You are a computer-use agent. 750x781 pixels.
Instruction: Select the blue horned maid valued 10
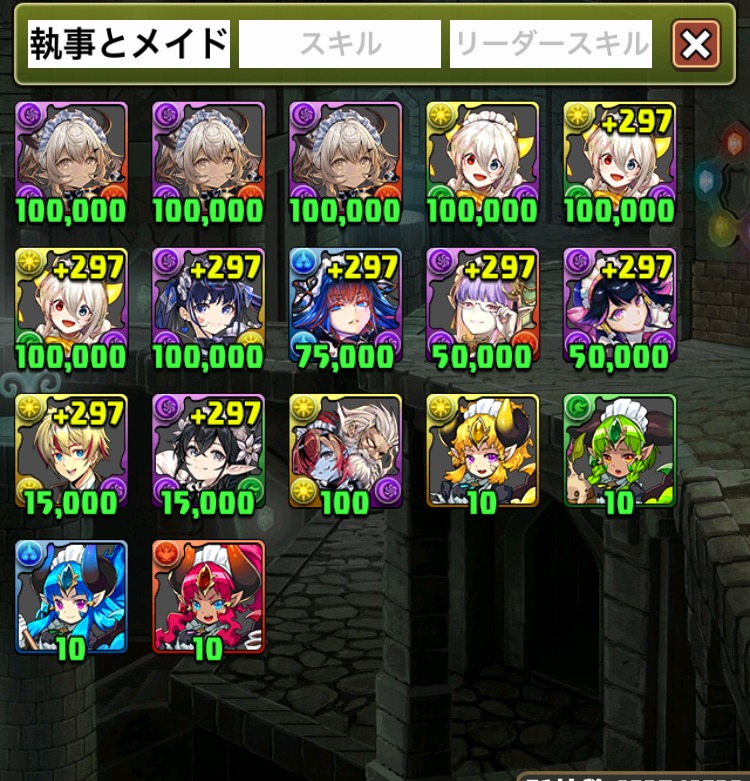pyautogui.click(x=71, y=596)
